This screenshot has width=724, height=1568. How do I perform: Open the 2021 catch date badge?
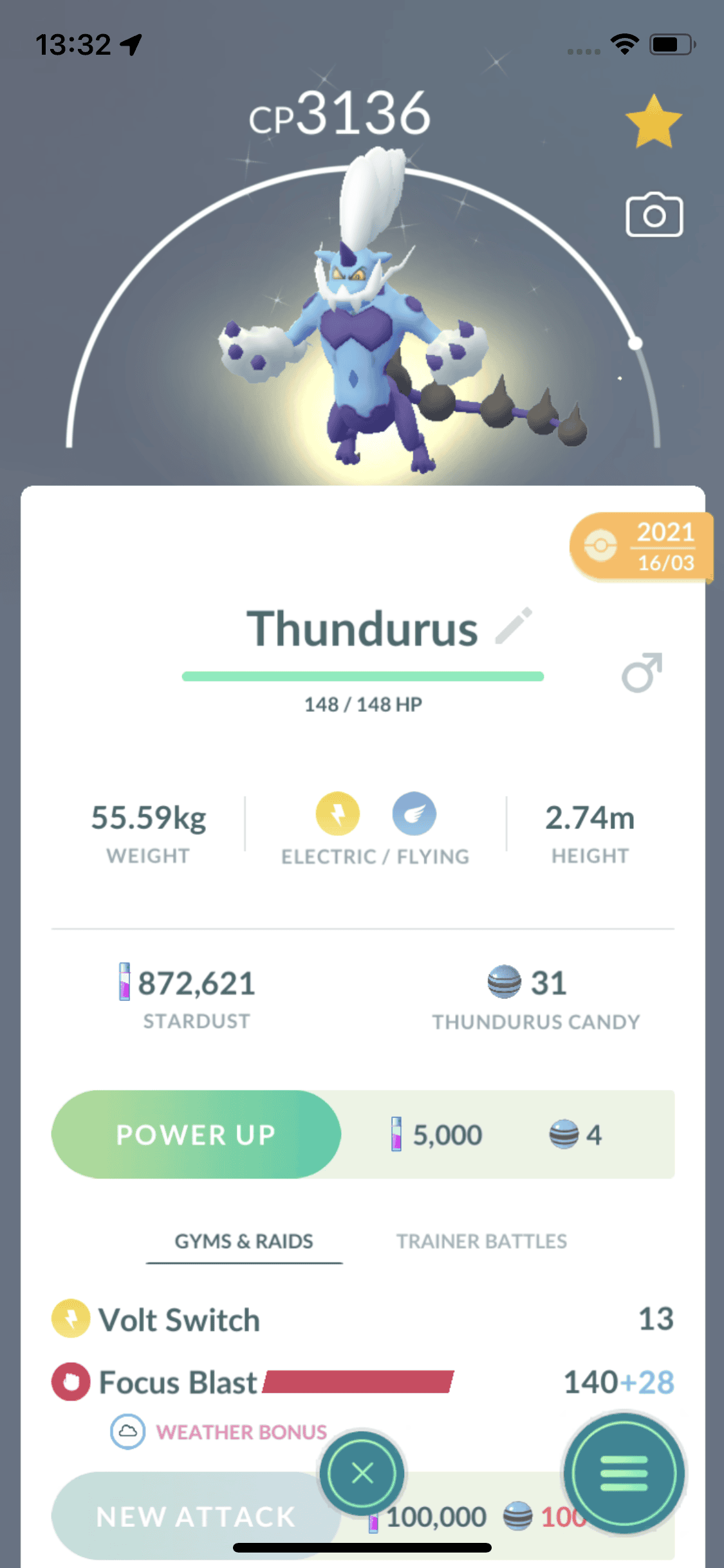tap(642, 547)
